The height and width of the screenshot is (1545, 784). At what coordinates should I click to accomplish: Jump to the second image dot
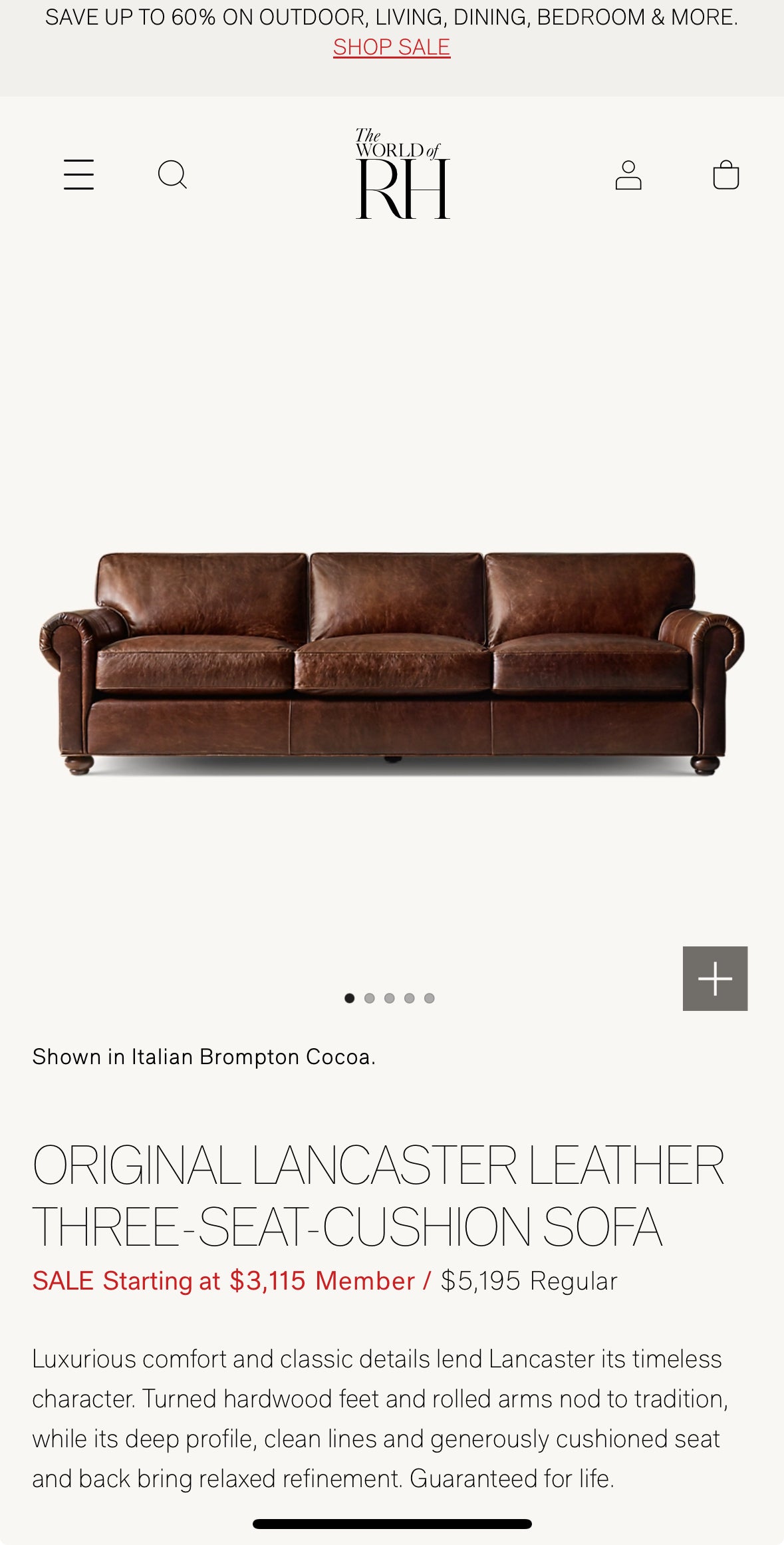pos(370,998)
